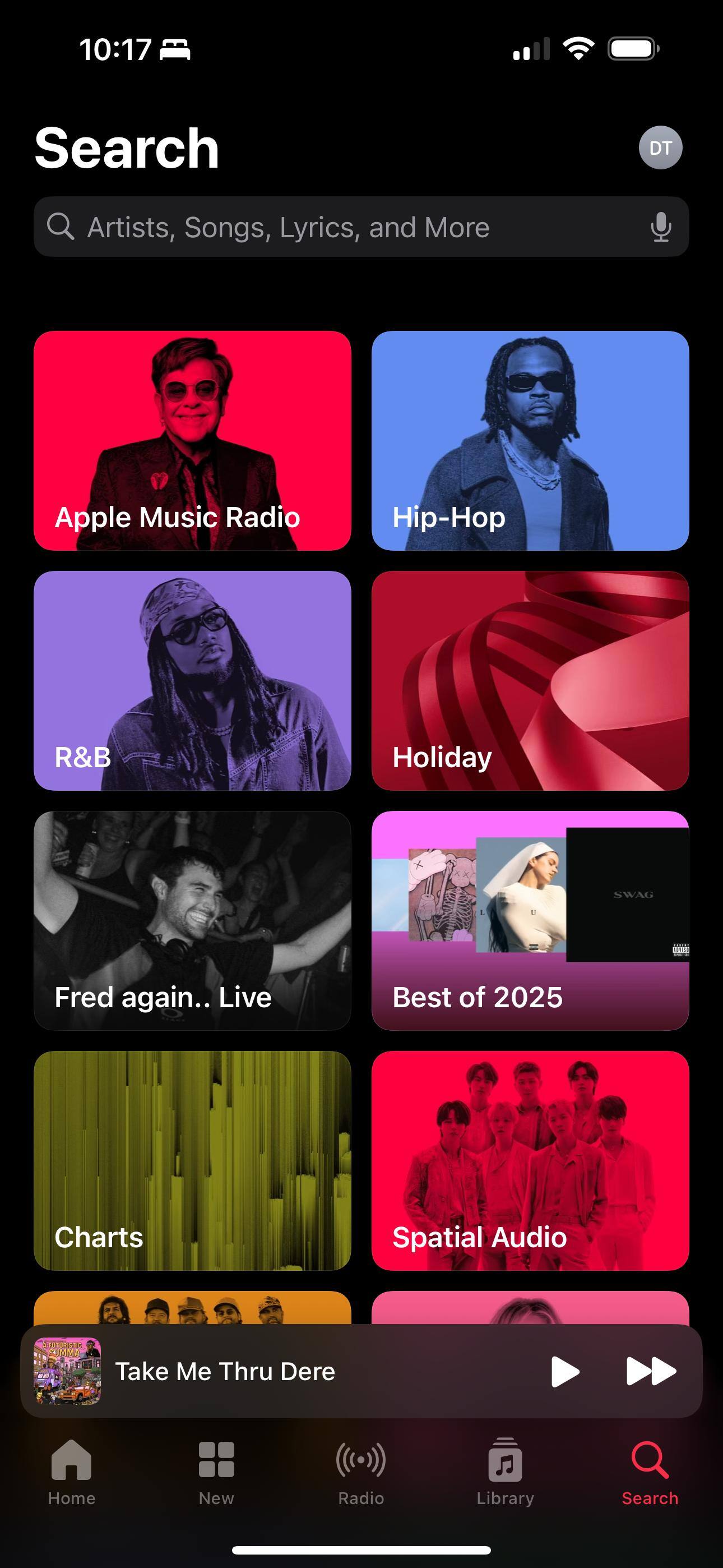The width and height of the screenshot is (723, 1568).
Task: Play Take Me Thru Dere
Action: 564,1371
